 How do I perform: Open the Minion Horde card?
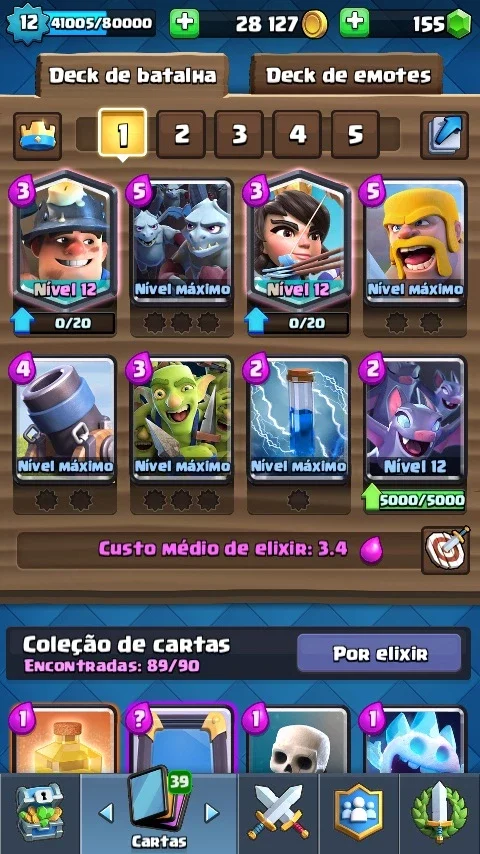[181, 241]
